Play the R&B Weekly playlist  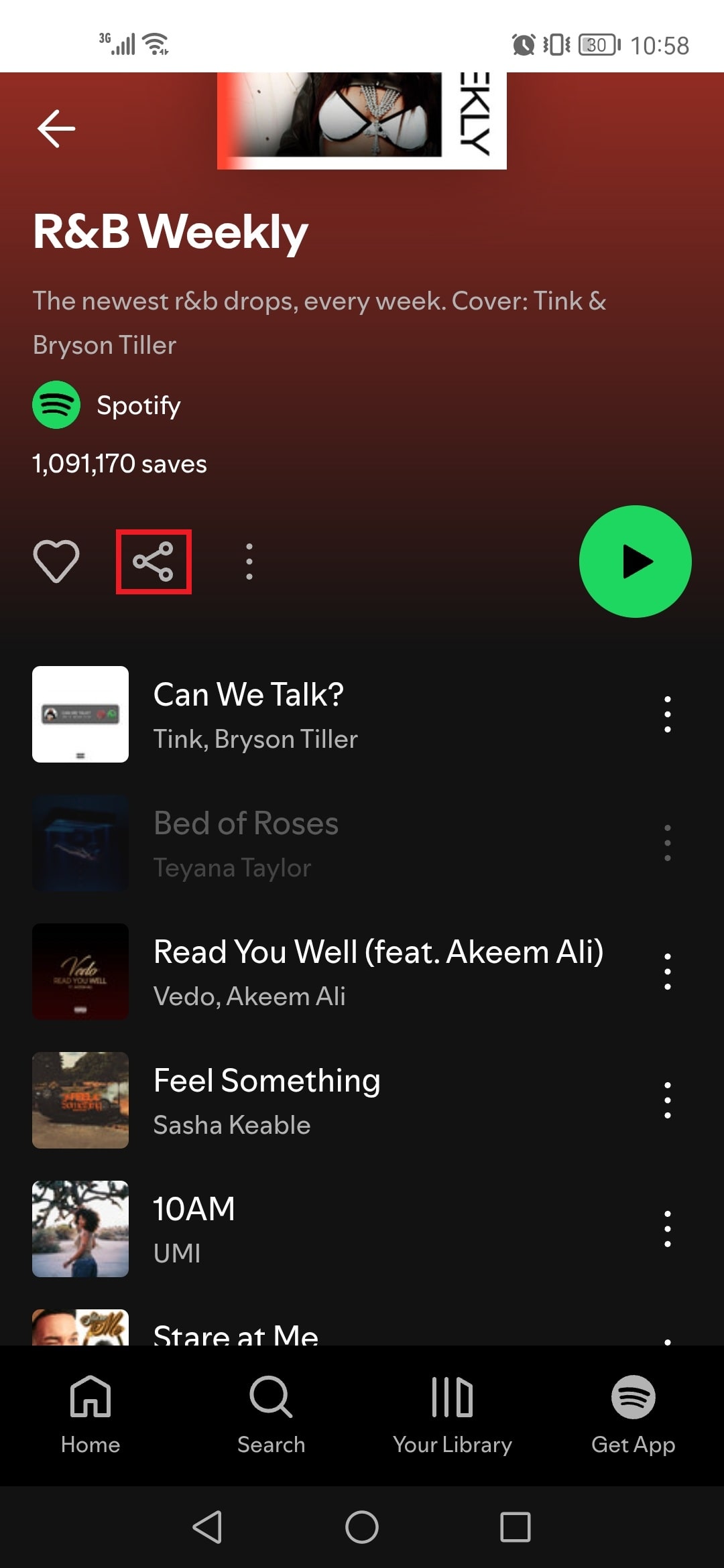635,562
